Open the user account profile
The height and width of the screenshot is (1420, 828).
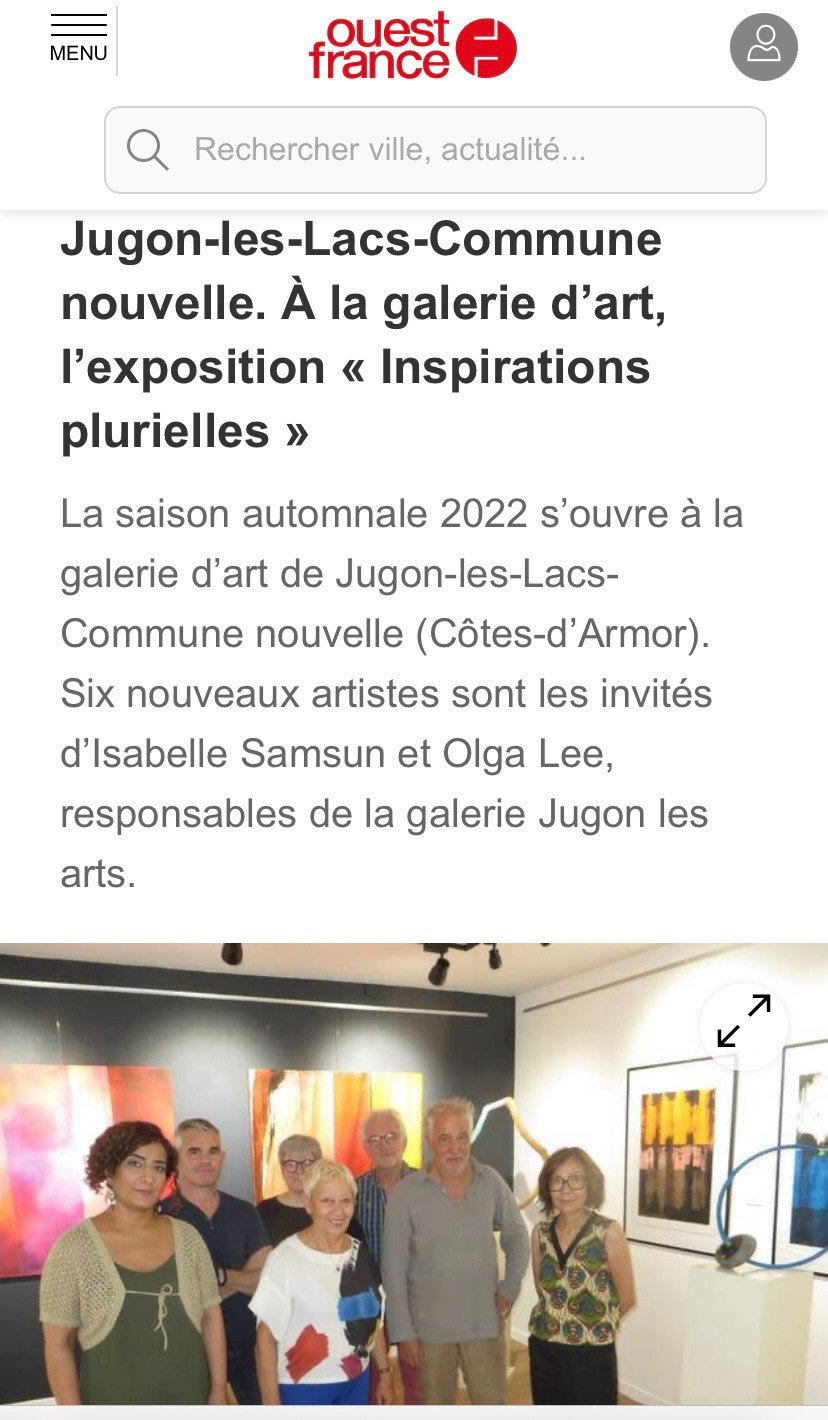point(763,46)
